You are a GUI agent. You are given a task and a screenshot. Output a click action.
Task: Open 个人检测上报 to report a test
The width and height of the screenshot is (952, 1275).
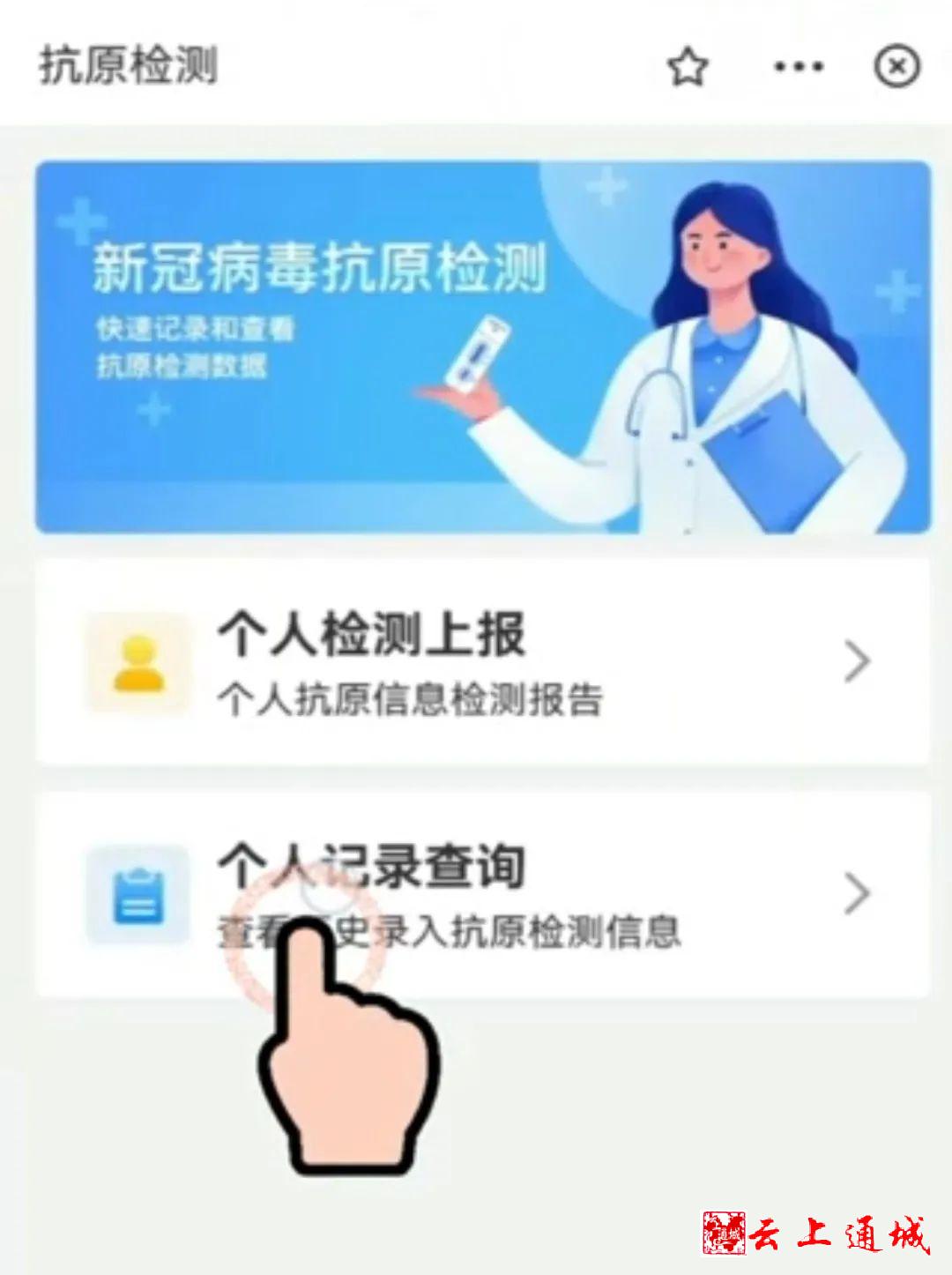(483, 661)
